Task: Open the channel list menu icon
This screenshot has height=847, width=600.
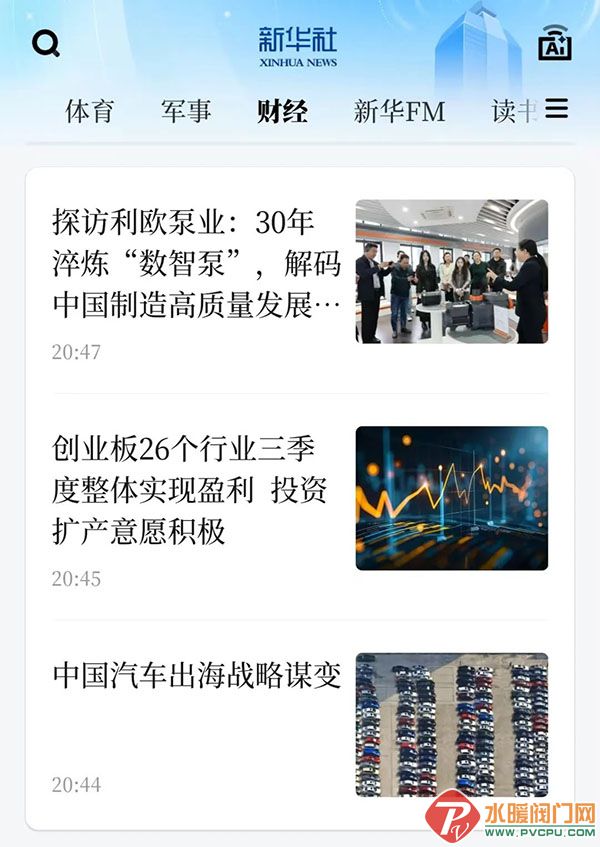Action: tap(557, 109)
